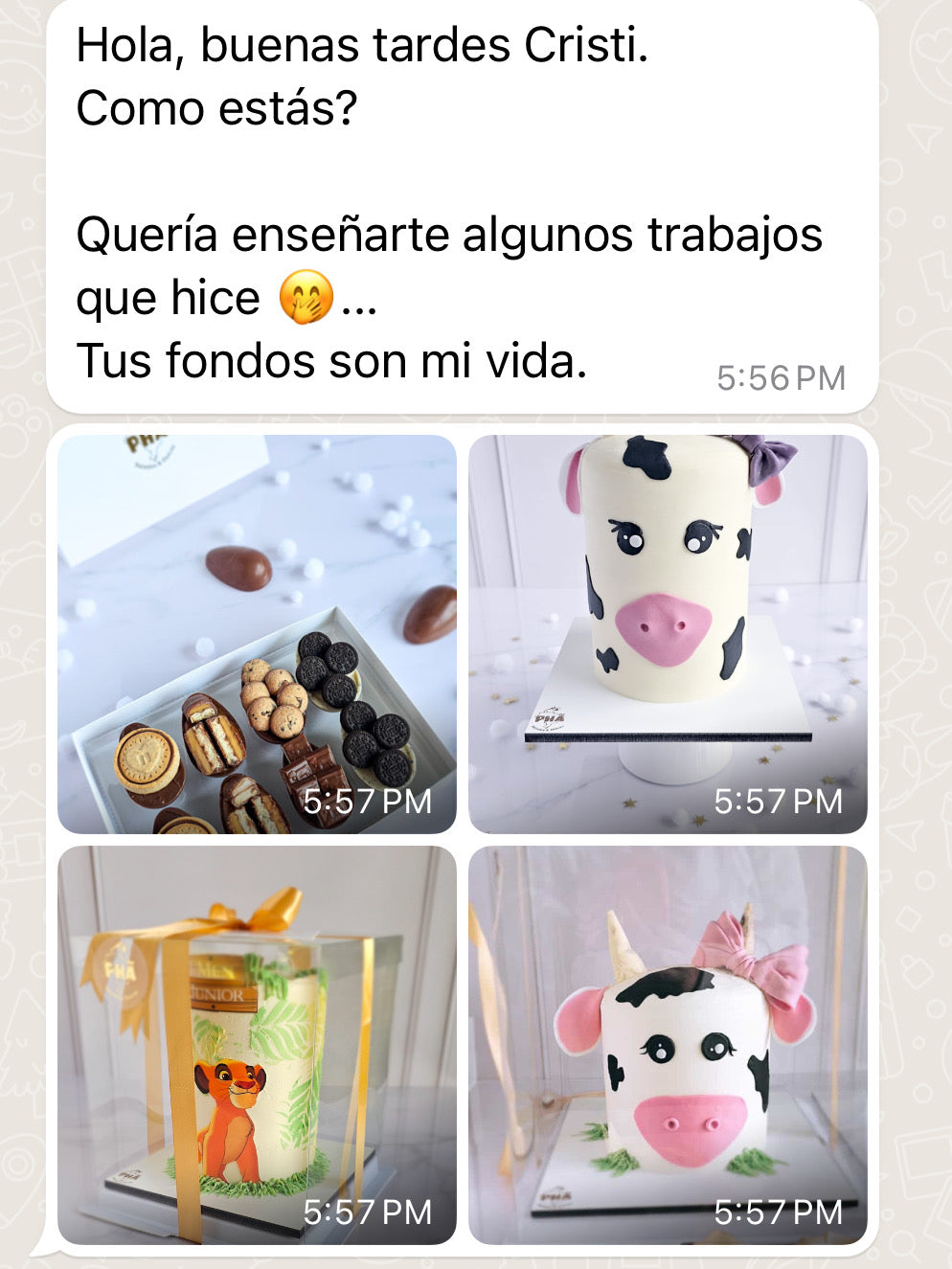
Task: Open the Lion King cake photo
Action: coord(257,1045)
